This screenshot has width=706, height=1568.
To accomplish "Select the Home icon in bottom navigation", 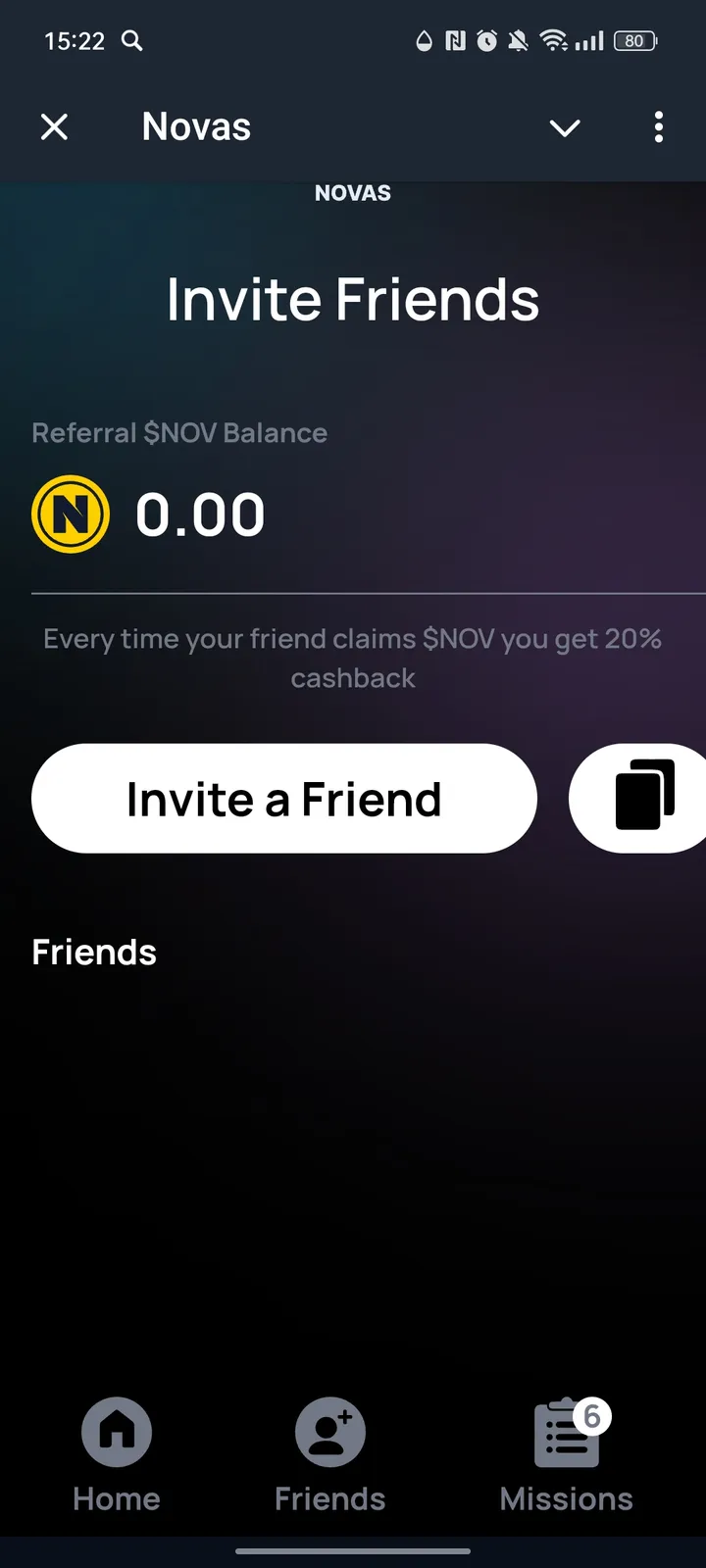I will click(x=116, y=1431).
